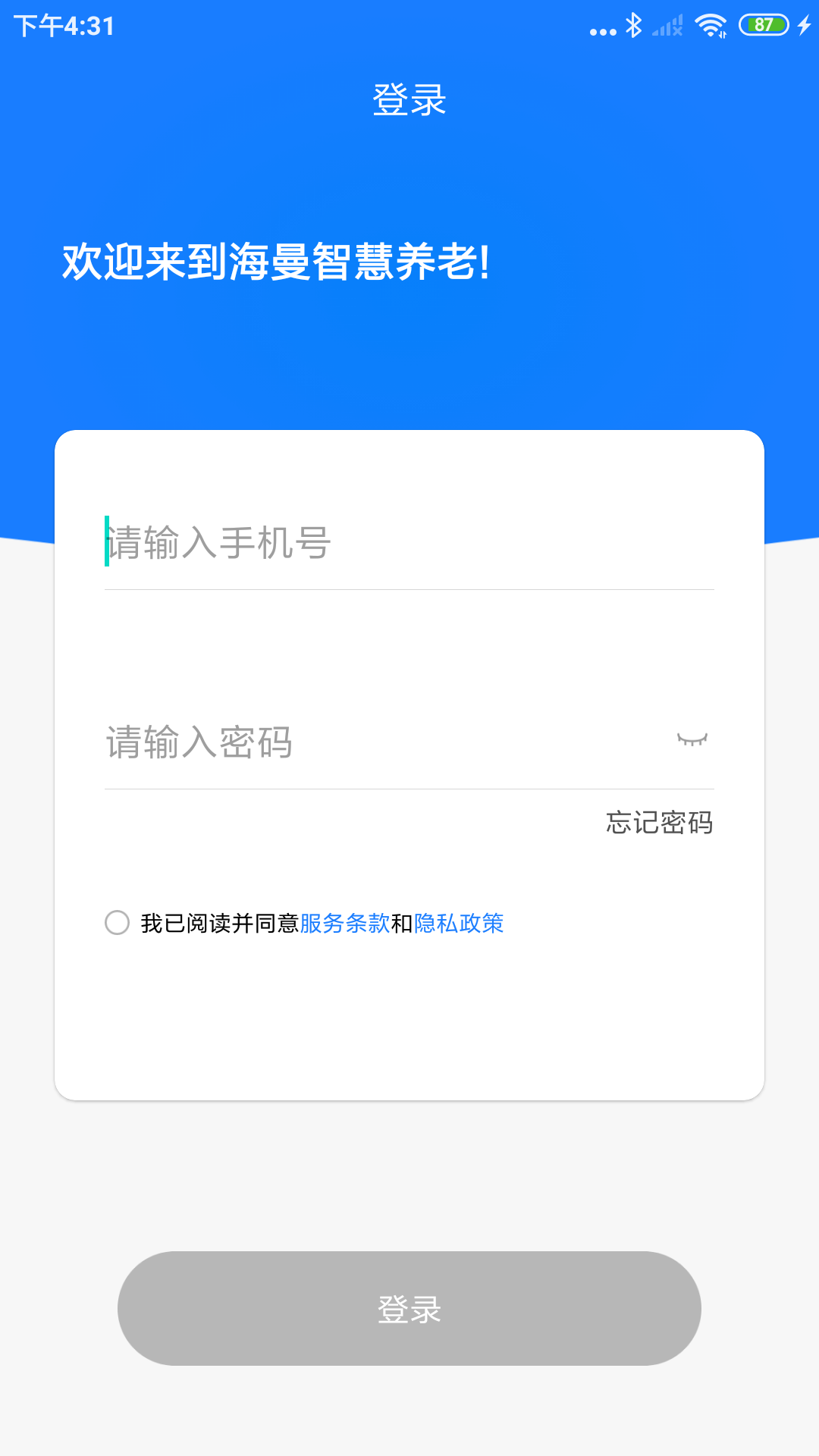The image size is (819, 1456).
Task: Tap the cellular signal strength icon
Action: click(x=667, y=25)
